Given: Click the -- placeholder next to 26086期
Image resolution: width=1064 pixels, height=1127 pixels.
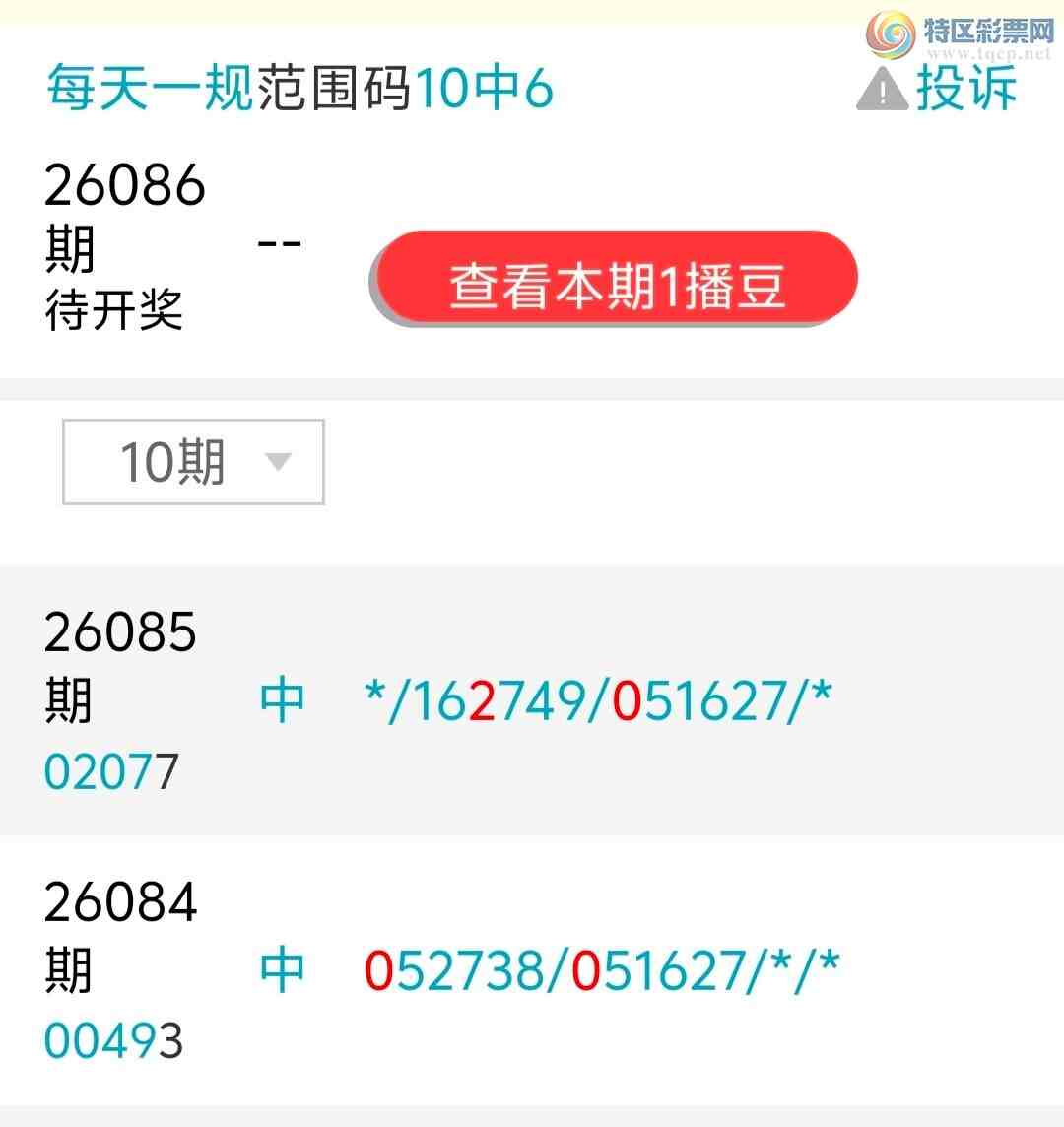Looking at the screenshot, I should click(x=280, y=244).
